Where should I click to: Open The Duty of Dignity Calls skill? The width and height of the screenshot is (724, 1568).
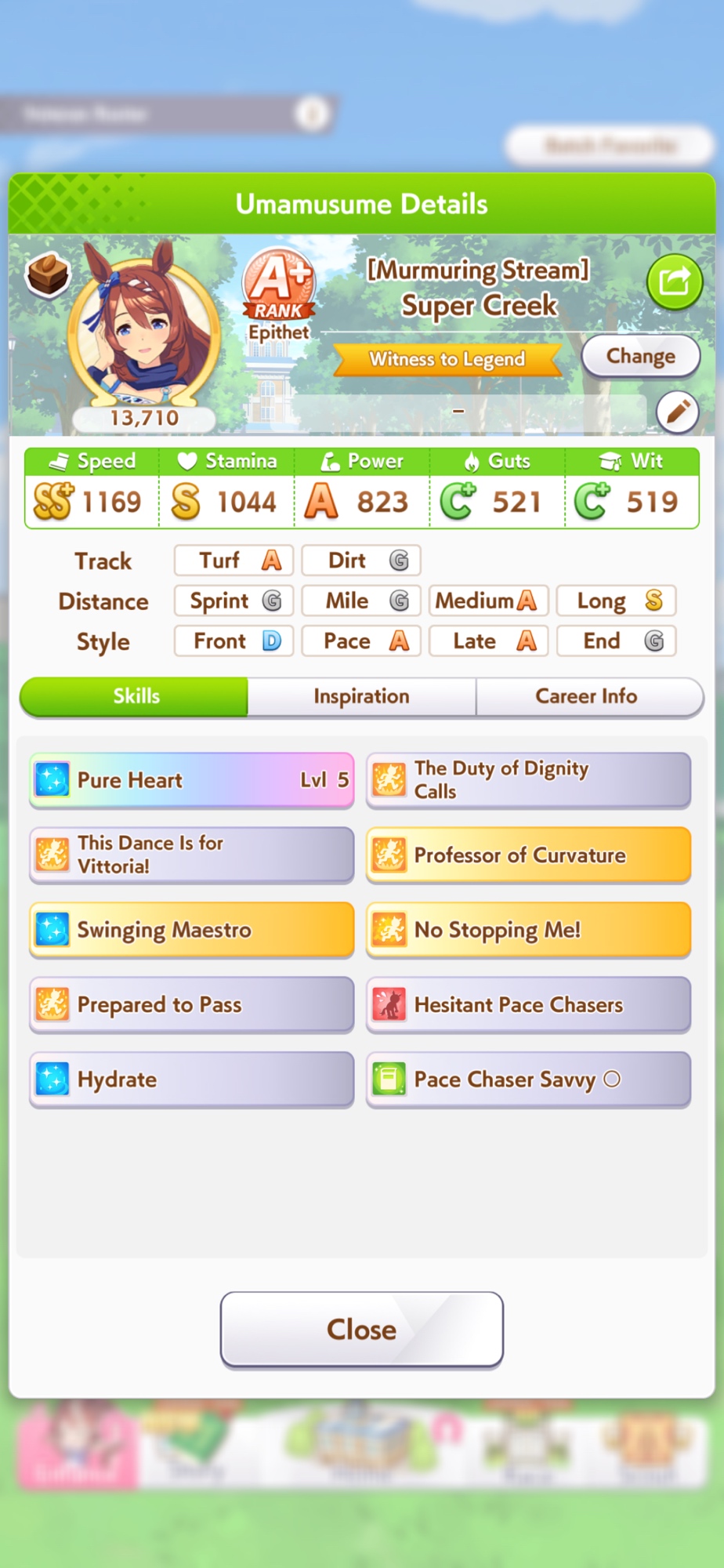point(528,780)
